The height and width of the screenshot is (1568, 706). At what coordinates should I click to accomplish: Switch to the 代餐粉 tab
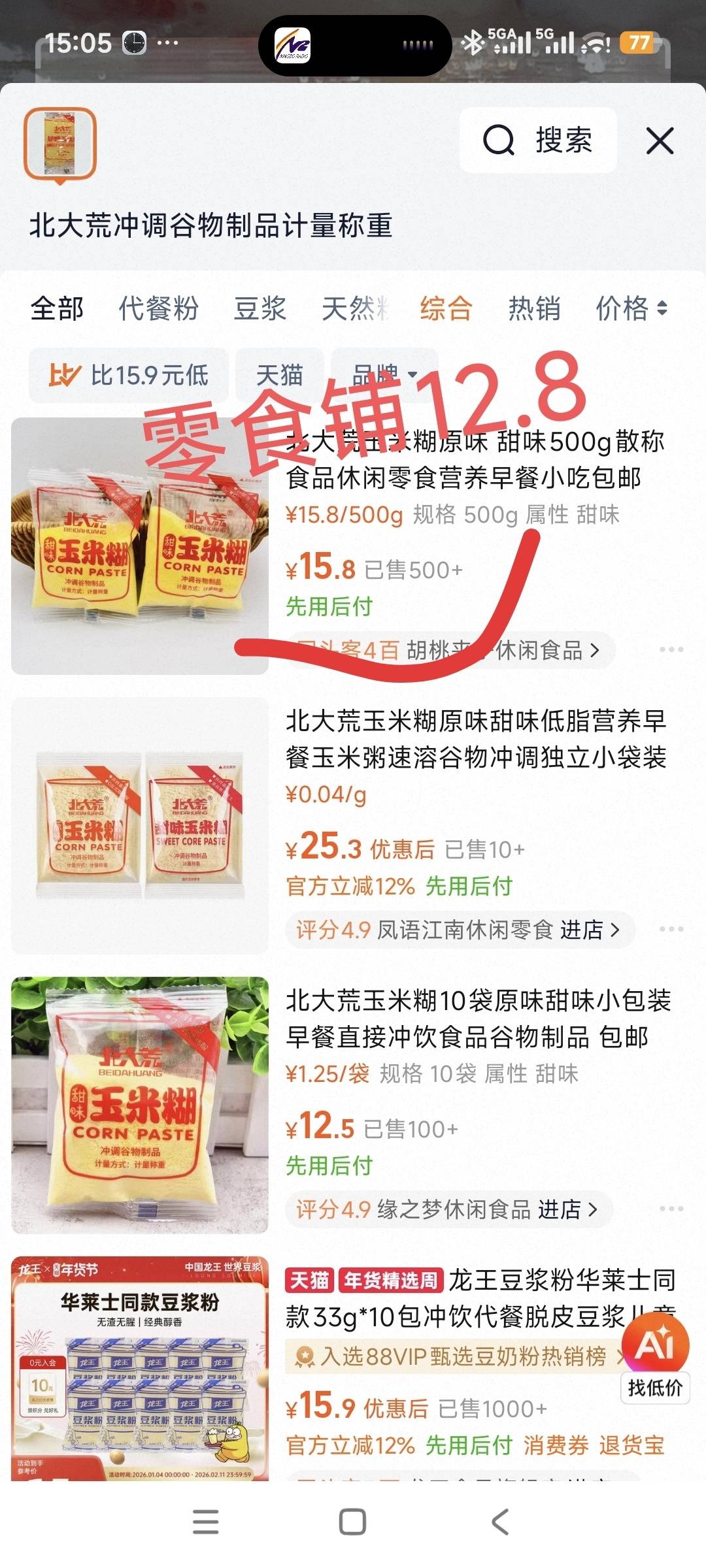(x=159, y=308)
